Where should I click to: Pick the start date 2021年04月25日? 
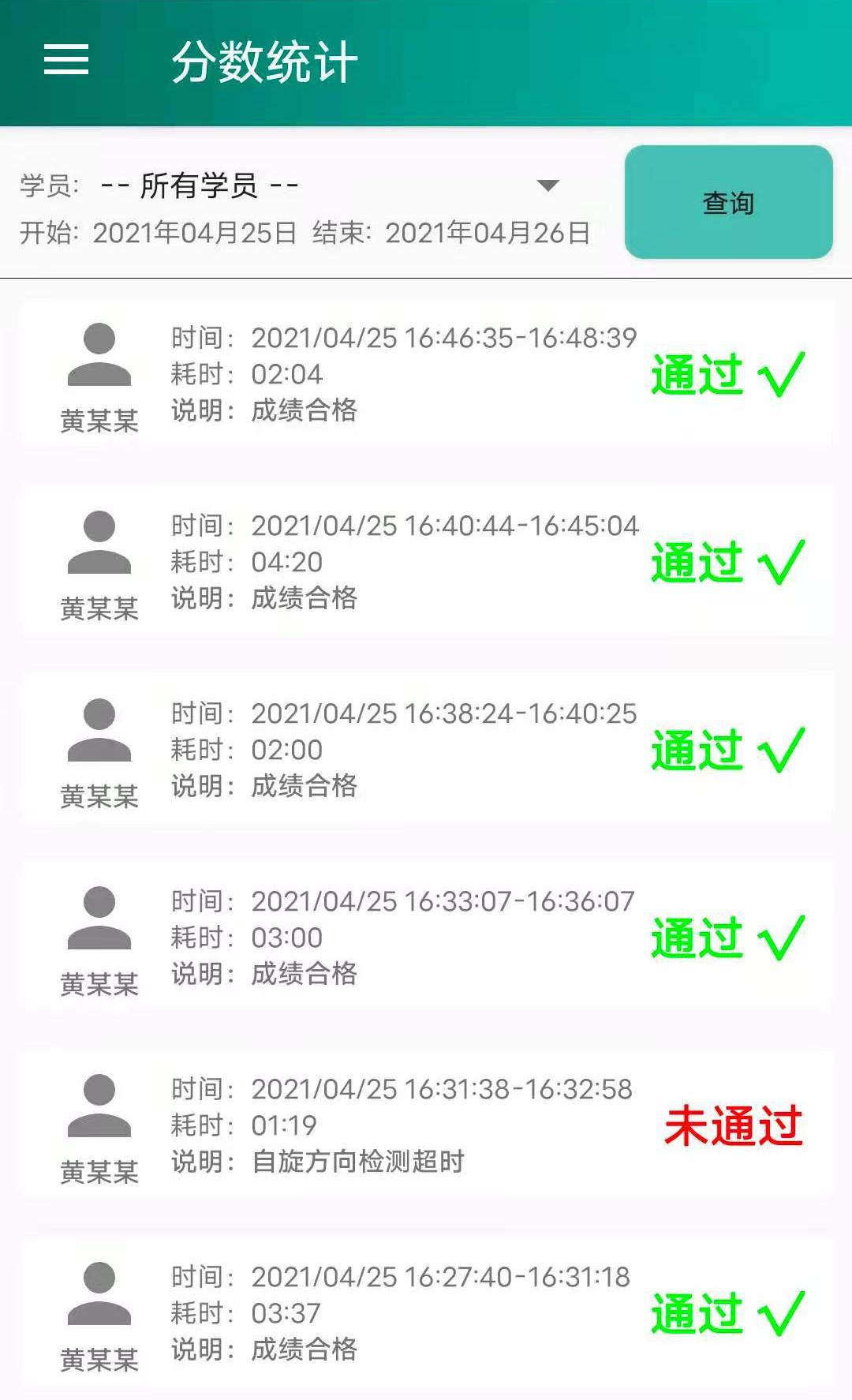[194, 233]
